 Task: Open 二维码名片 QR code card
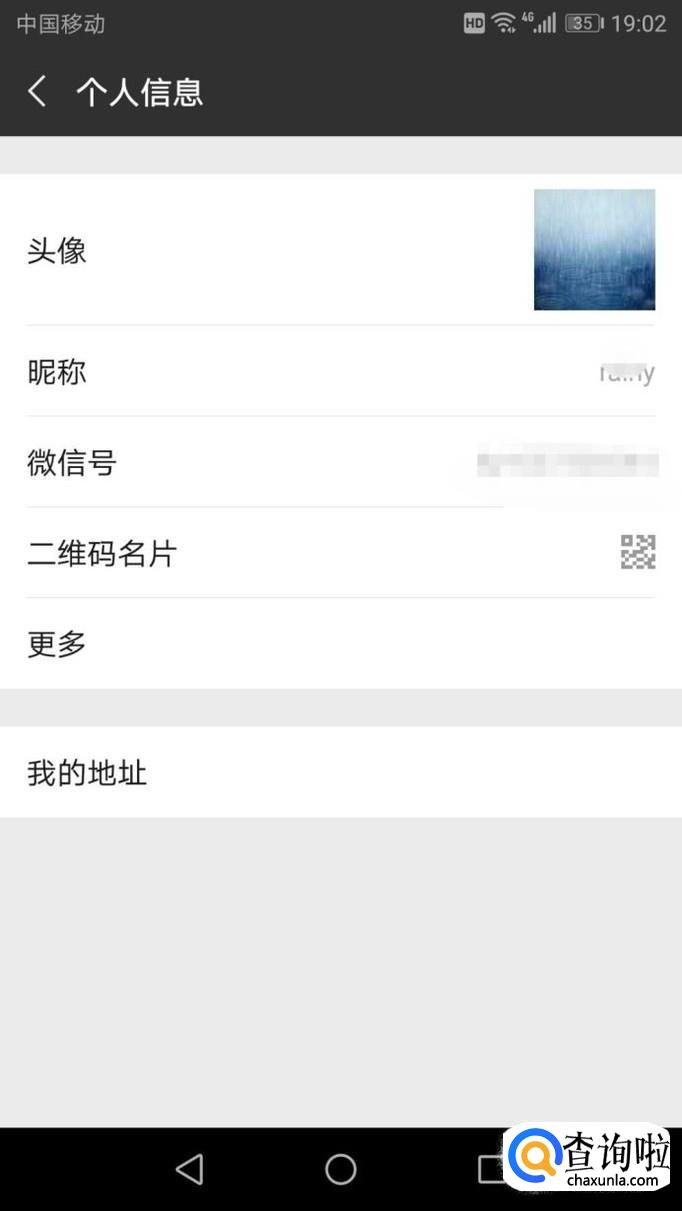point(340,553)
